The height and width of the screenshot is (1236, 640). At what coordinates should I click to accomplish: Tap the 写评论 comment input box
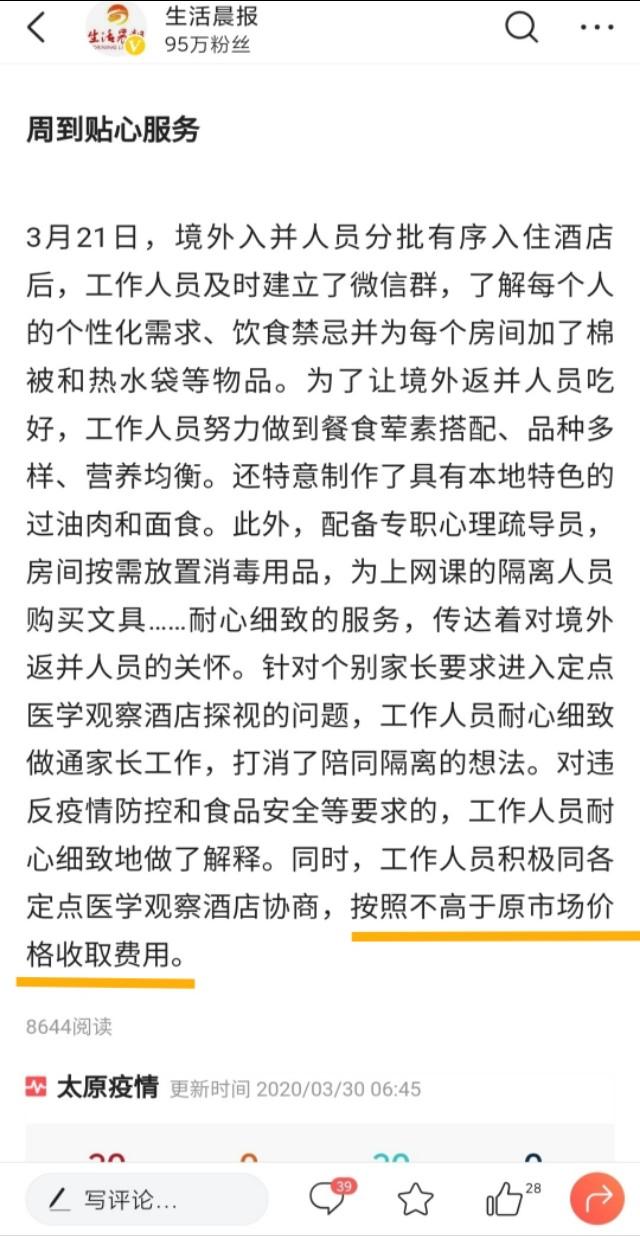point(146,1199)
